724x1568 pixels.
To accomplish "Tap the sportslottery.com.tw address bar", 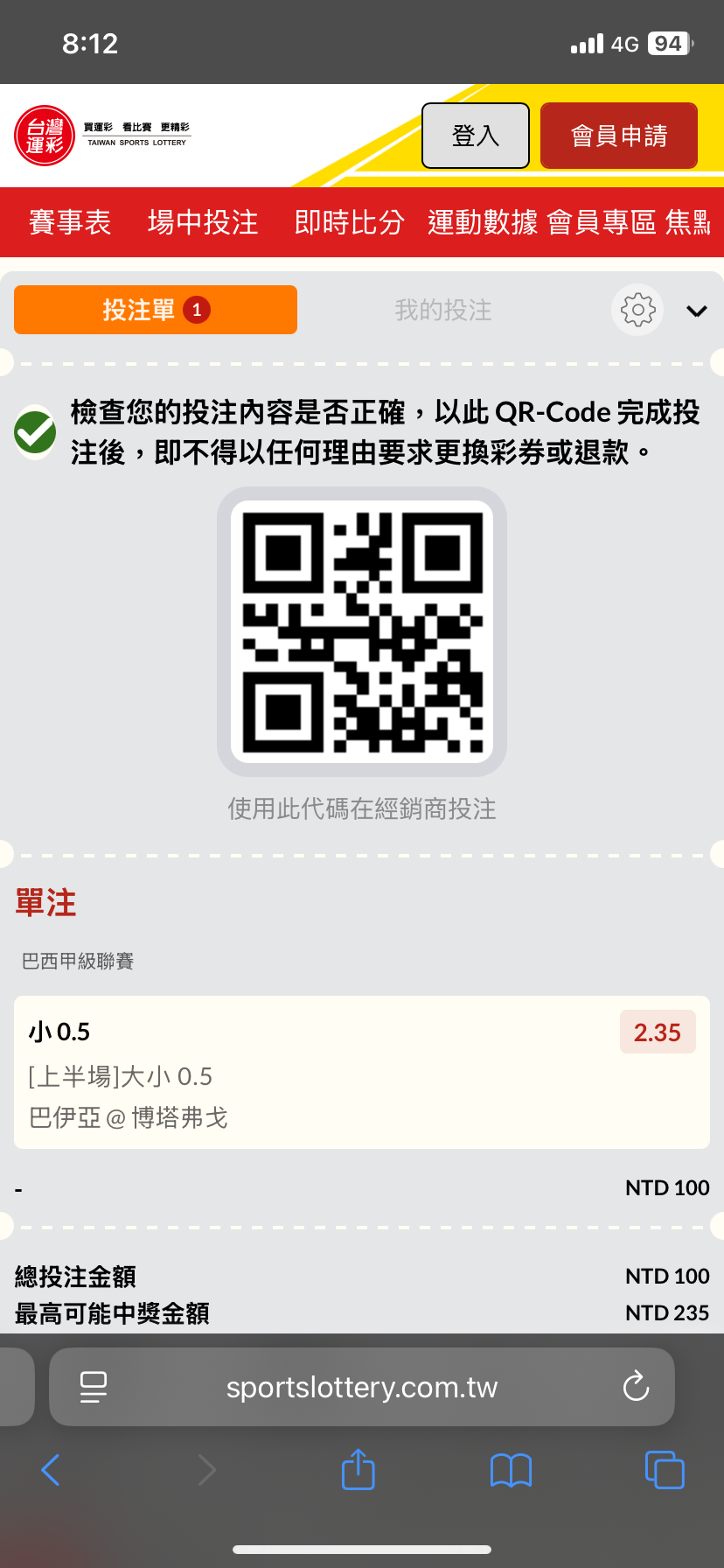I will (x=362, y=1387).
